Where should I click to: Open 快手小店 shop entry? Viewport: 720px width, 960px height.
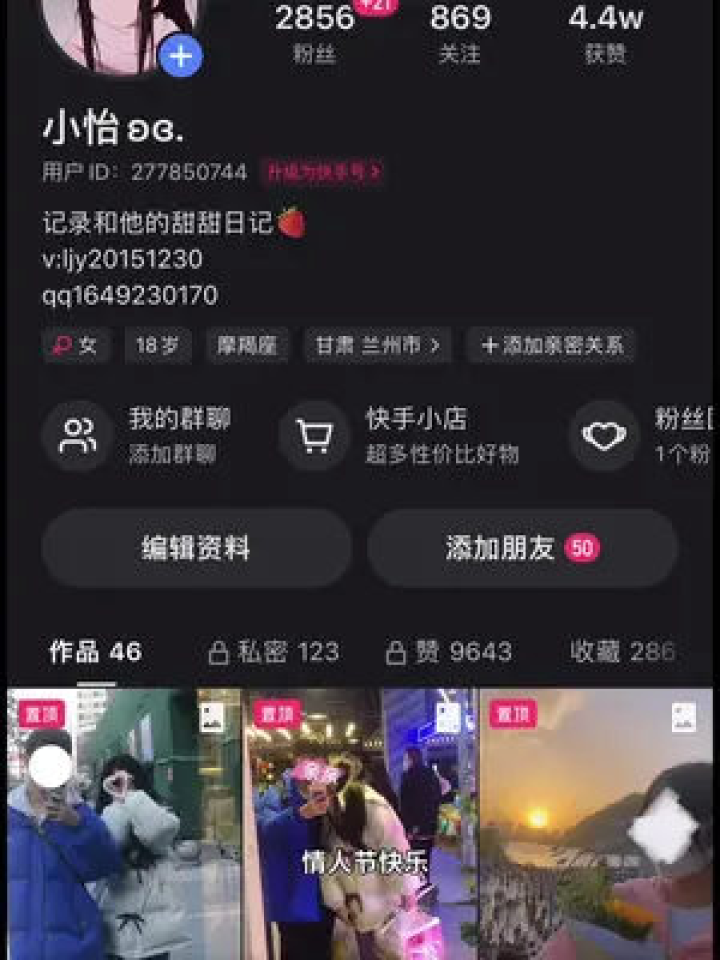[x=400, y=436]
